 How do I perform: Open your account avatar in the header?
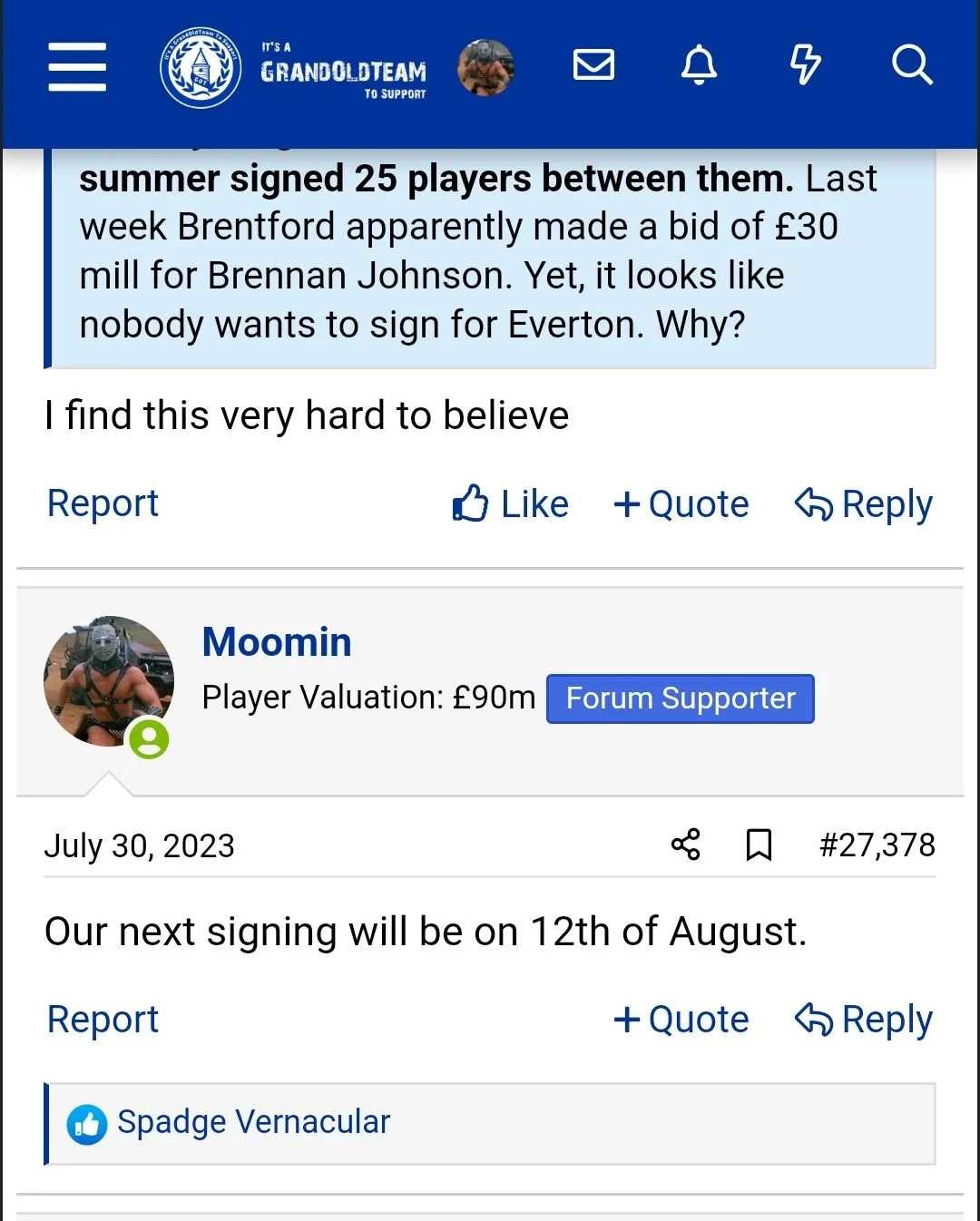pos(485,68)
